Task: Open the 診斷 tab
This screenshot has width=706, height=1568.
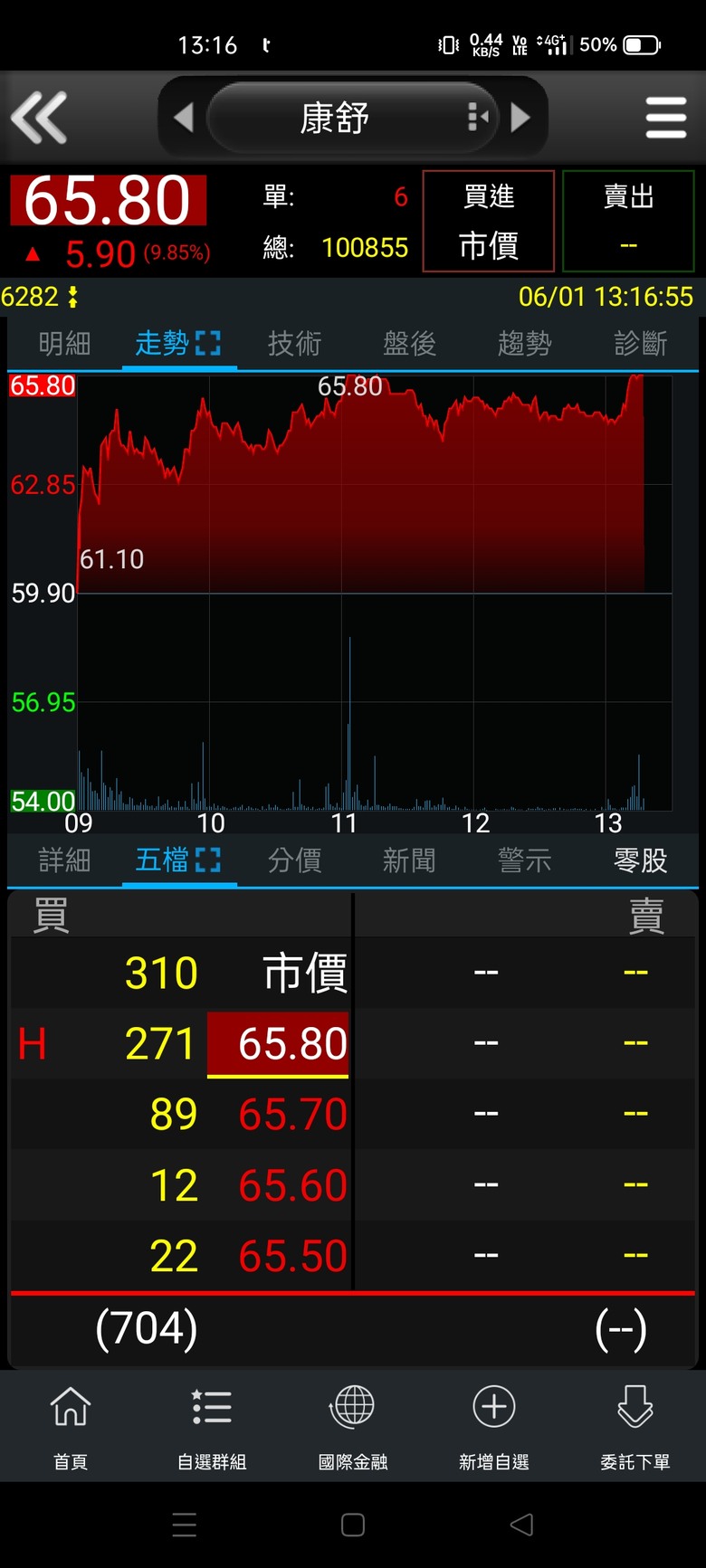Action: pos(640,344)
